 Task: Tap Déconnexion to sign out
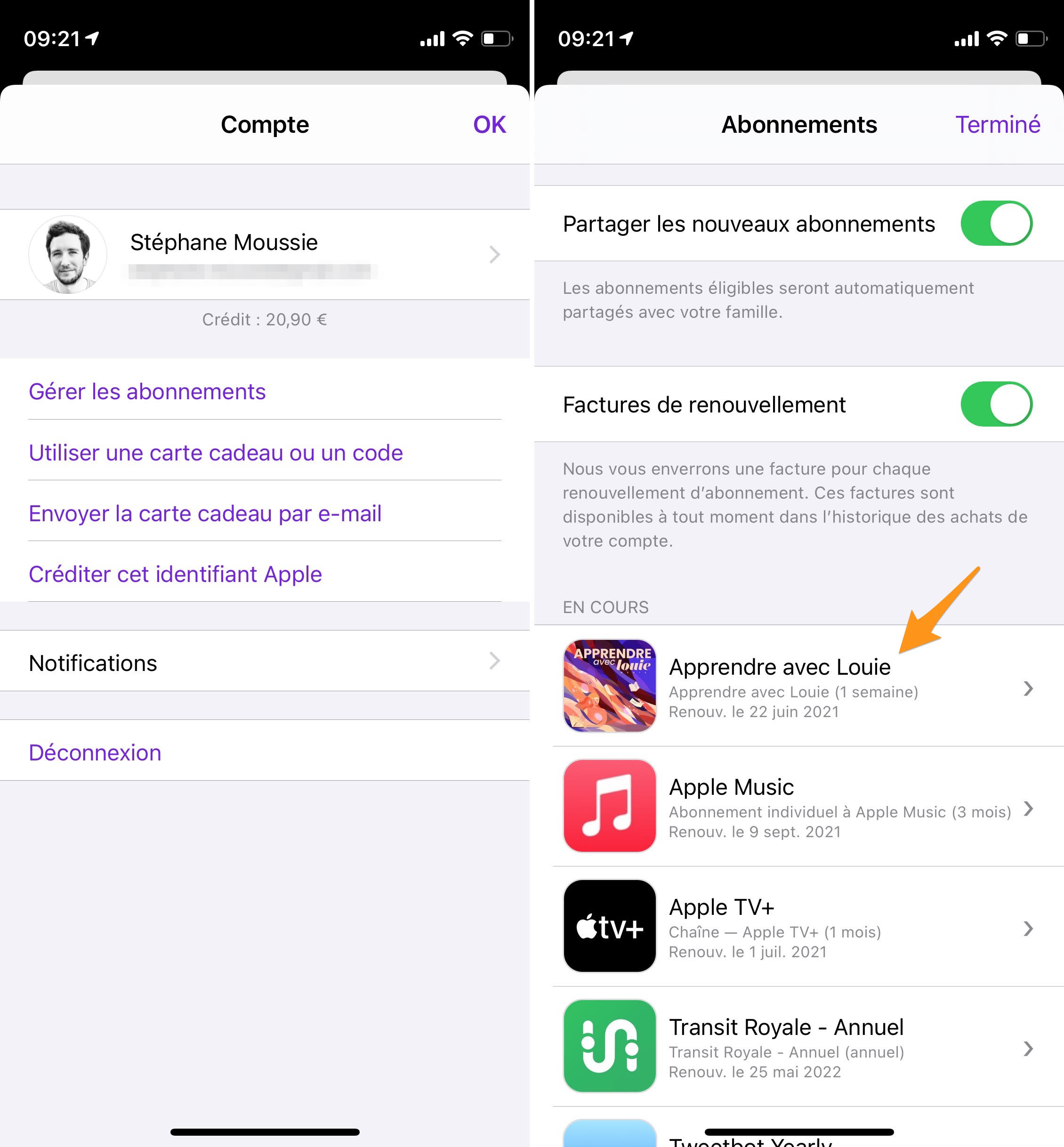(96, 752)
